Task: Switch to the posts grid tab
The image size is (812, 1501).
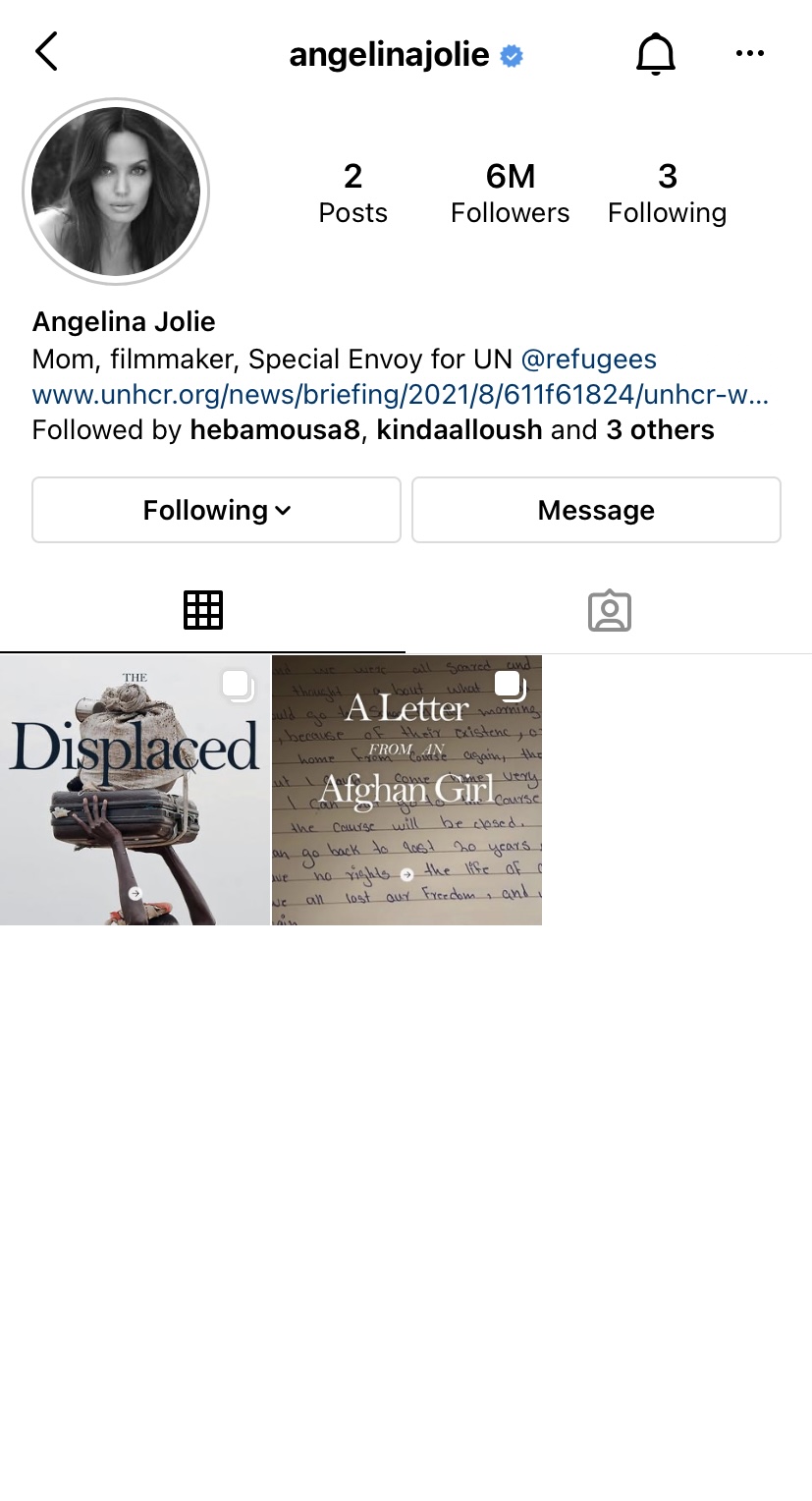Action: pos(203,611)
